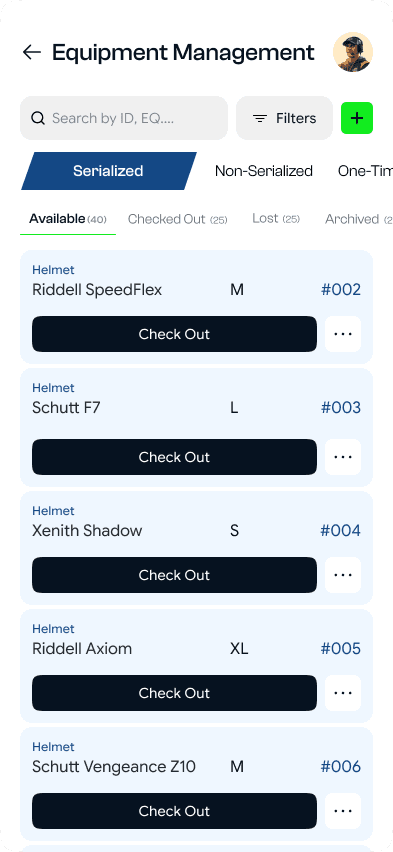Open the Archived tab

358,219
